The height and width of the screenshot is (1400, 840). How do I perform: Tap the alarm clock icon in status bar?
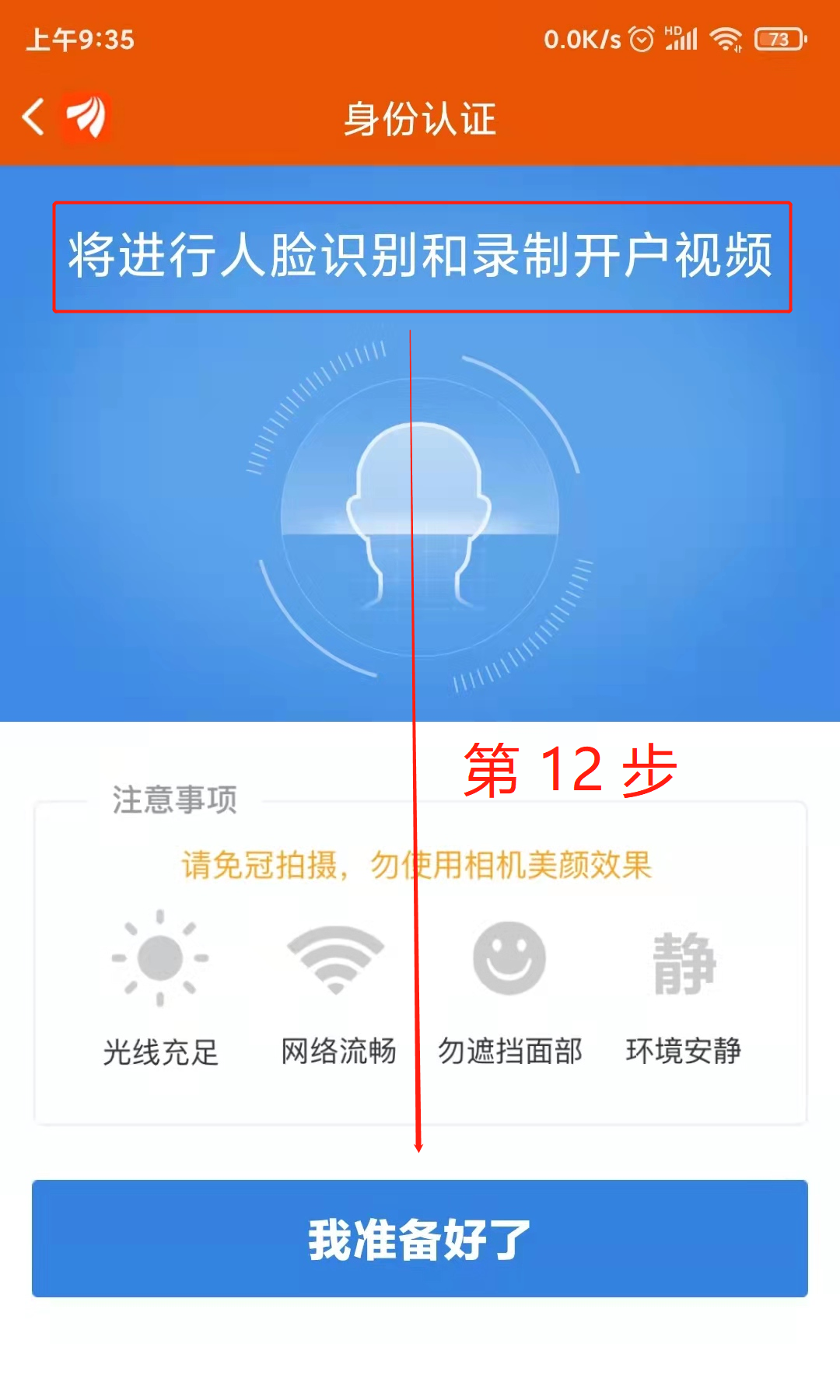coord(641,37)
